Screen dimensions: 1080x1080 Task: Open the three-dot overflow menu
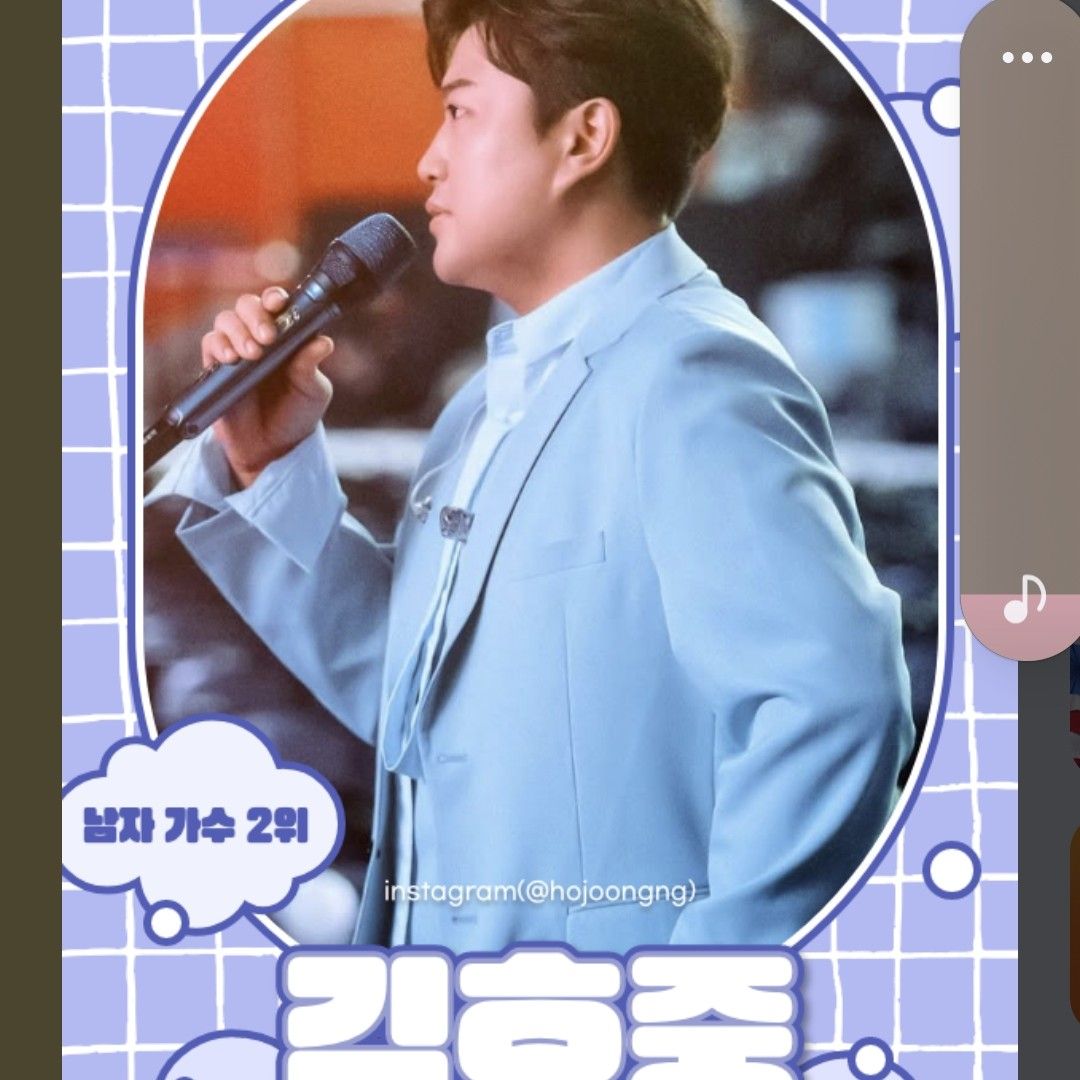(1027, 57)
